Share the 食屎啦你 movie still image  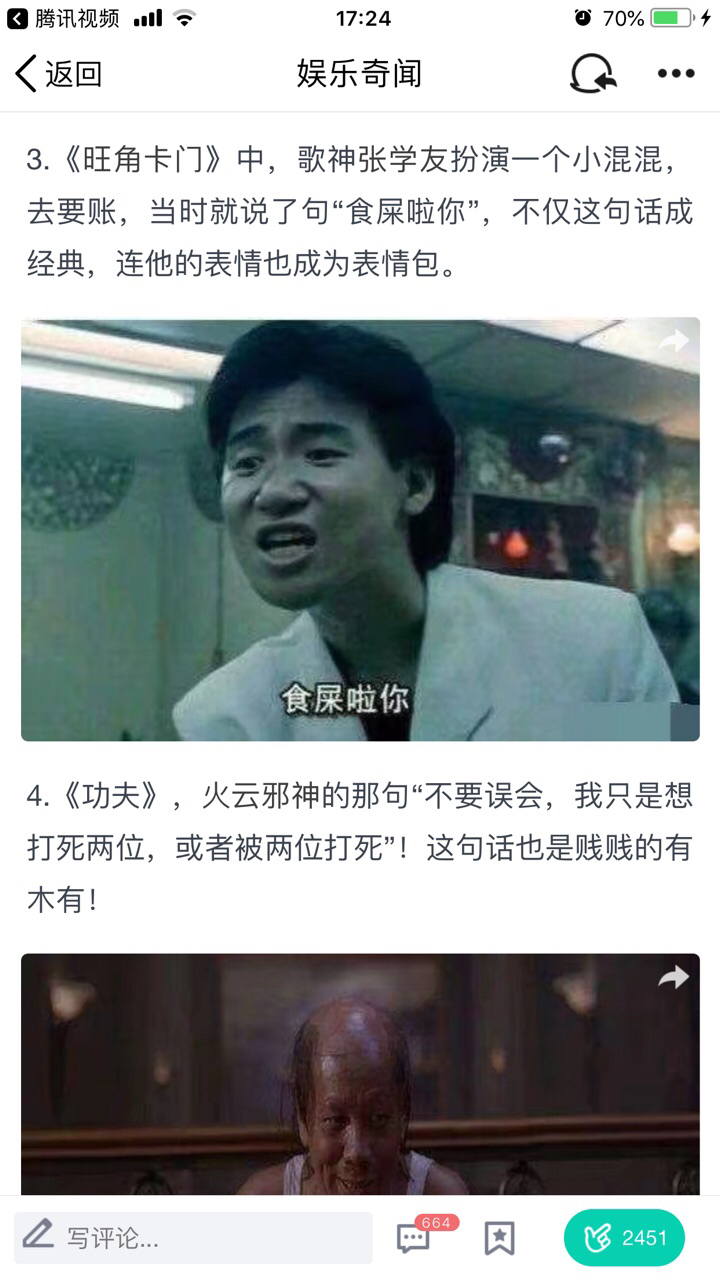point(674,341)
